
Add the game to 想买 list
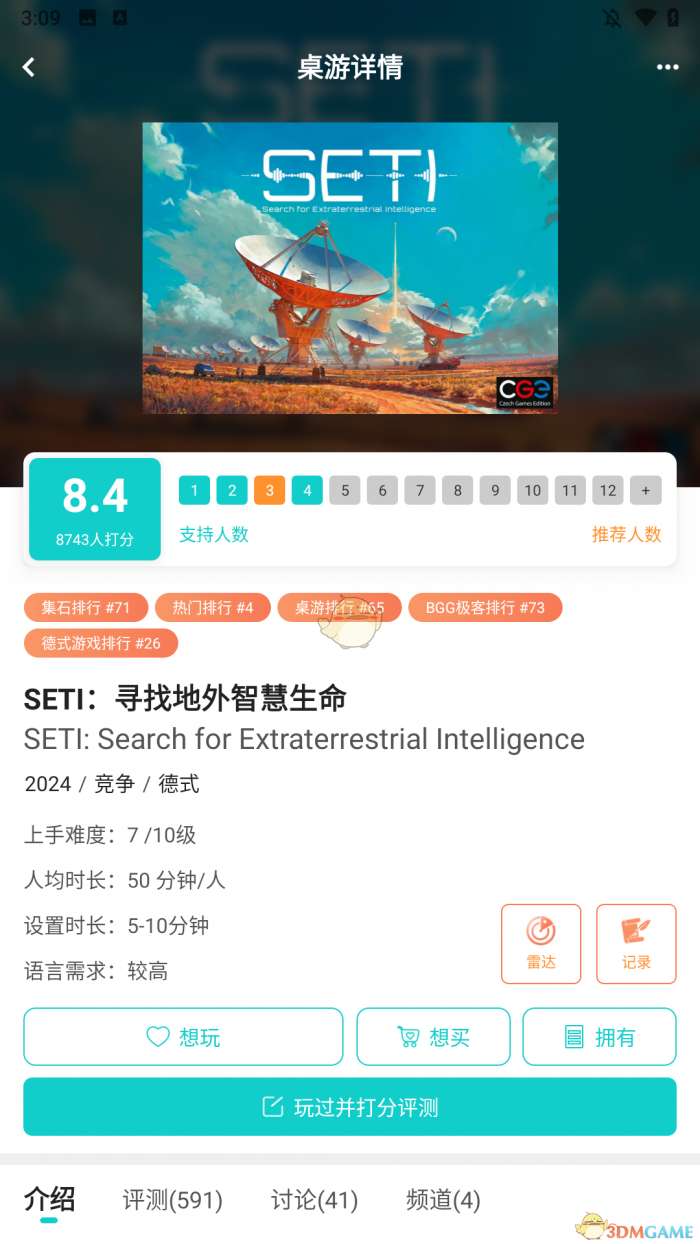tap(433, 1037)
